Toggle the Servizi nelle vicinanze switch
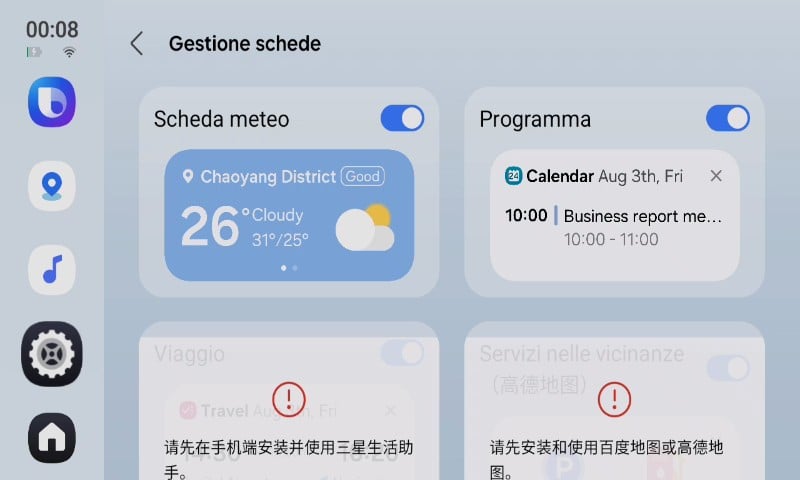 point(727,367)
